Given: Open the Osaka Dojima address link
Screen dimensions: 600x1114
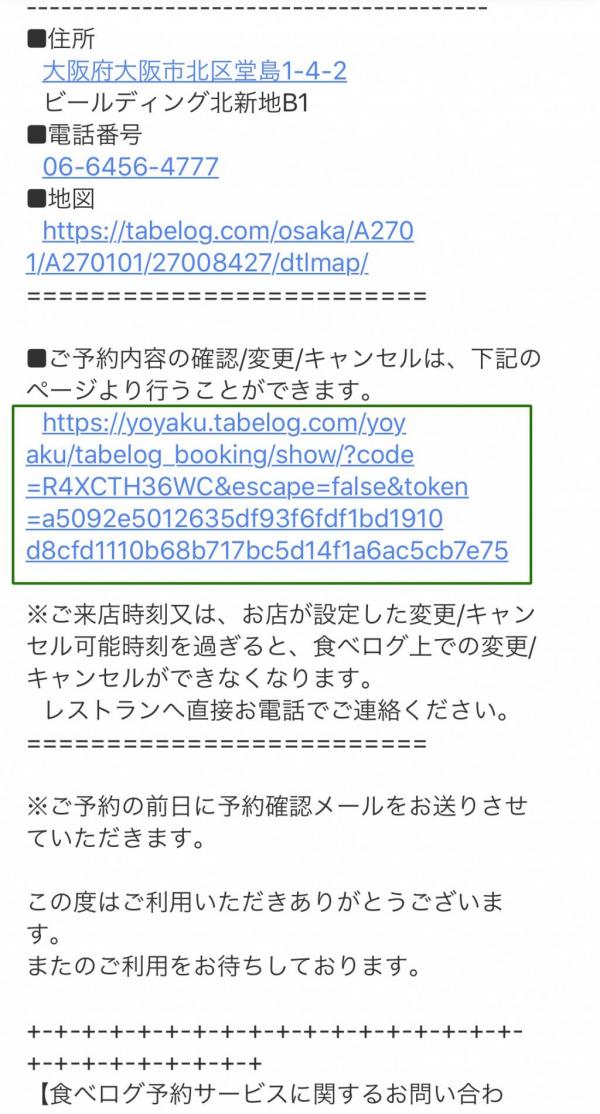Looking at the screenshot, I should (195, 71).
